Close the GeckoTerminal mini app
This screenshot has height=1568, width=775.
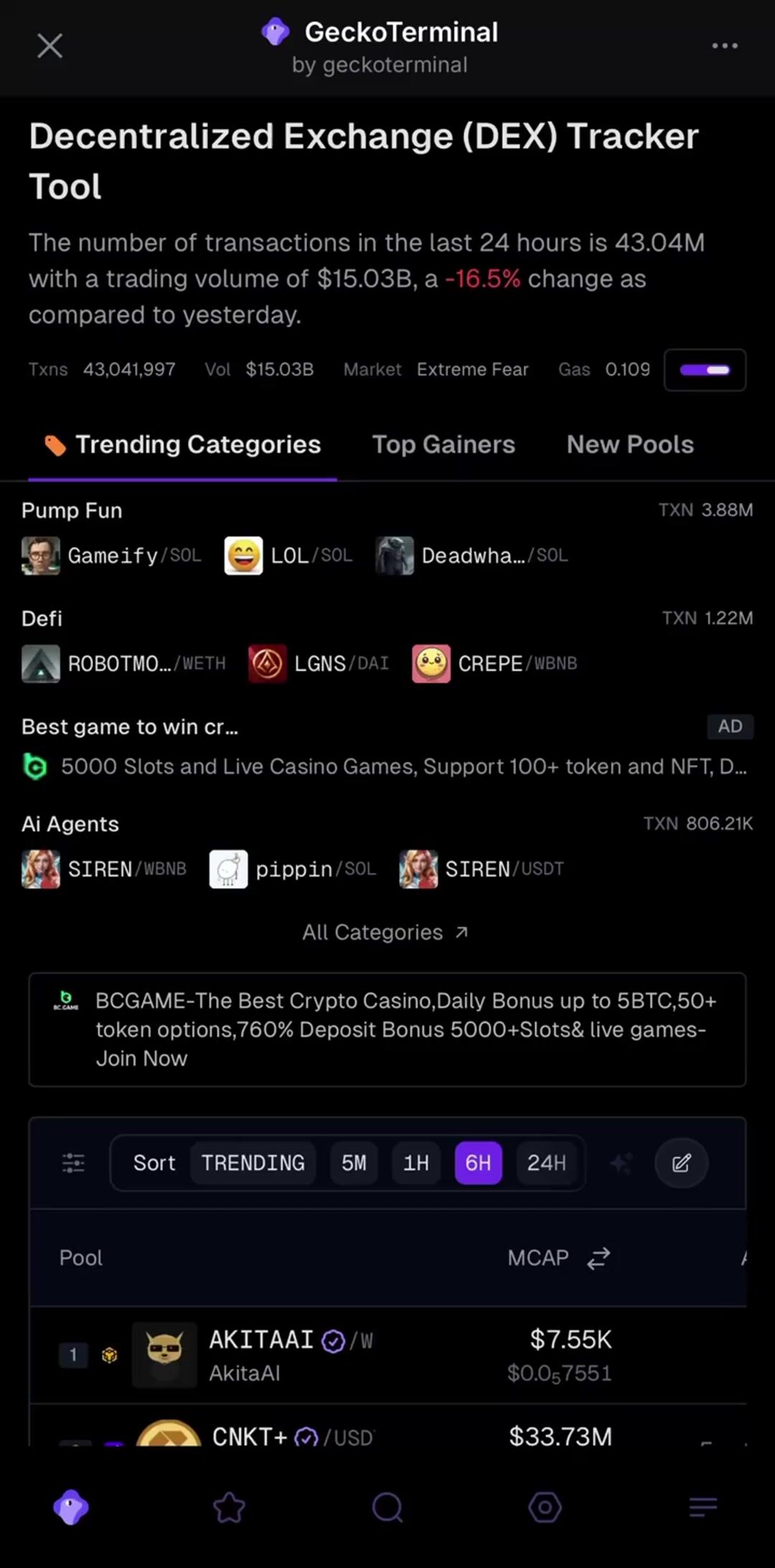(x=50, y=46)
